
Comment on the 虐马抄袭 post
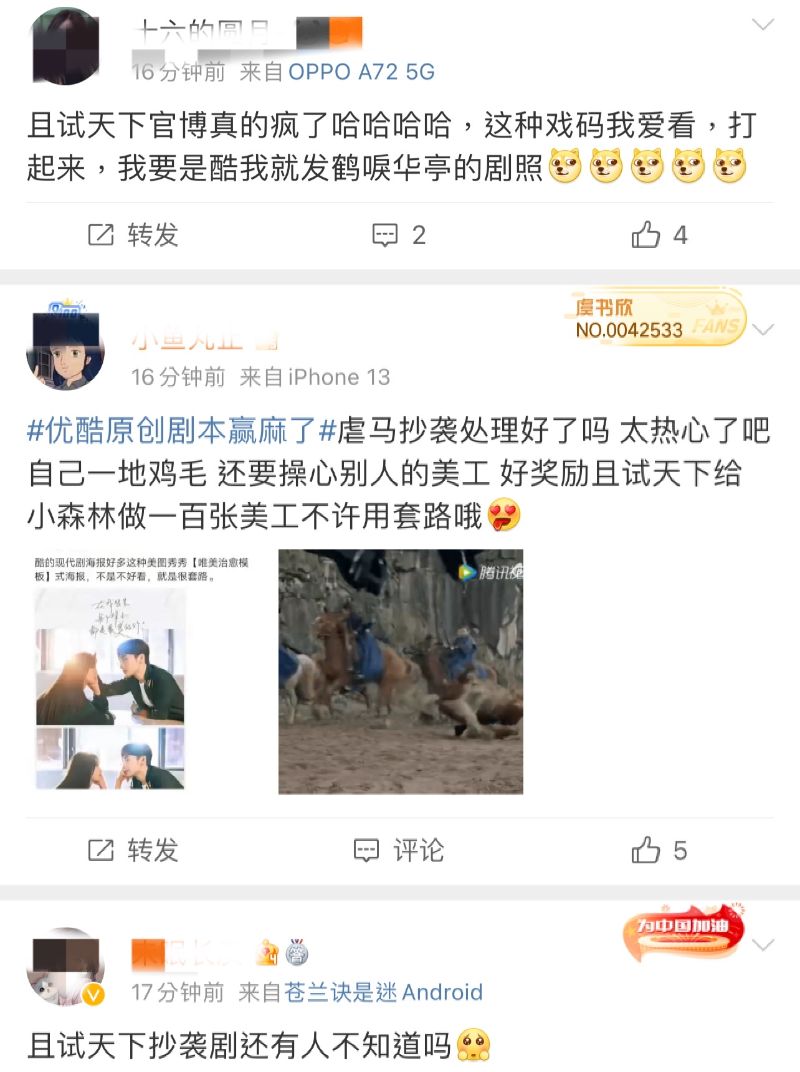point(399,851)
